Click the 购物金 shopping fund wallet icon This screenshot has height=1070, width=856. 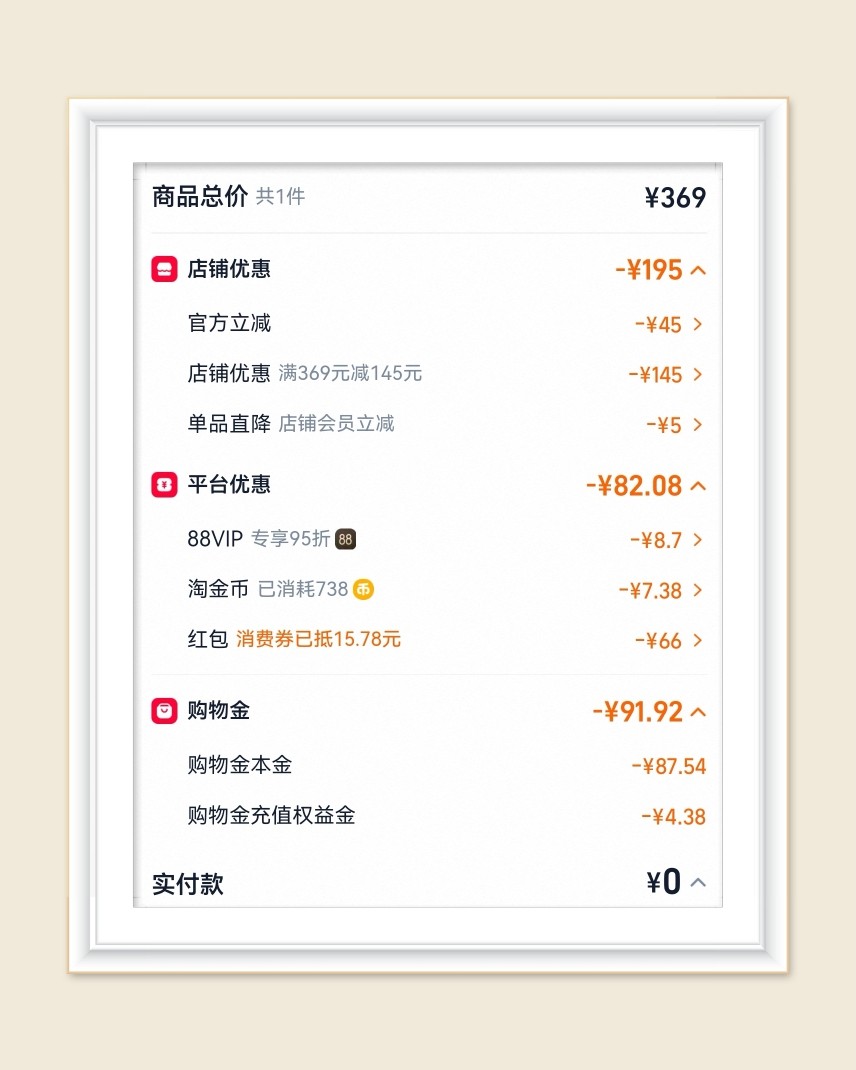[x=163, y=711]
